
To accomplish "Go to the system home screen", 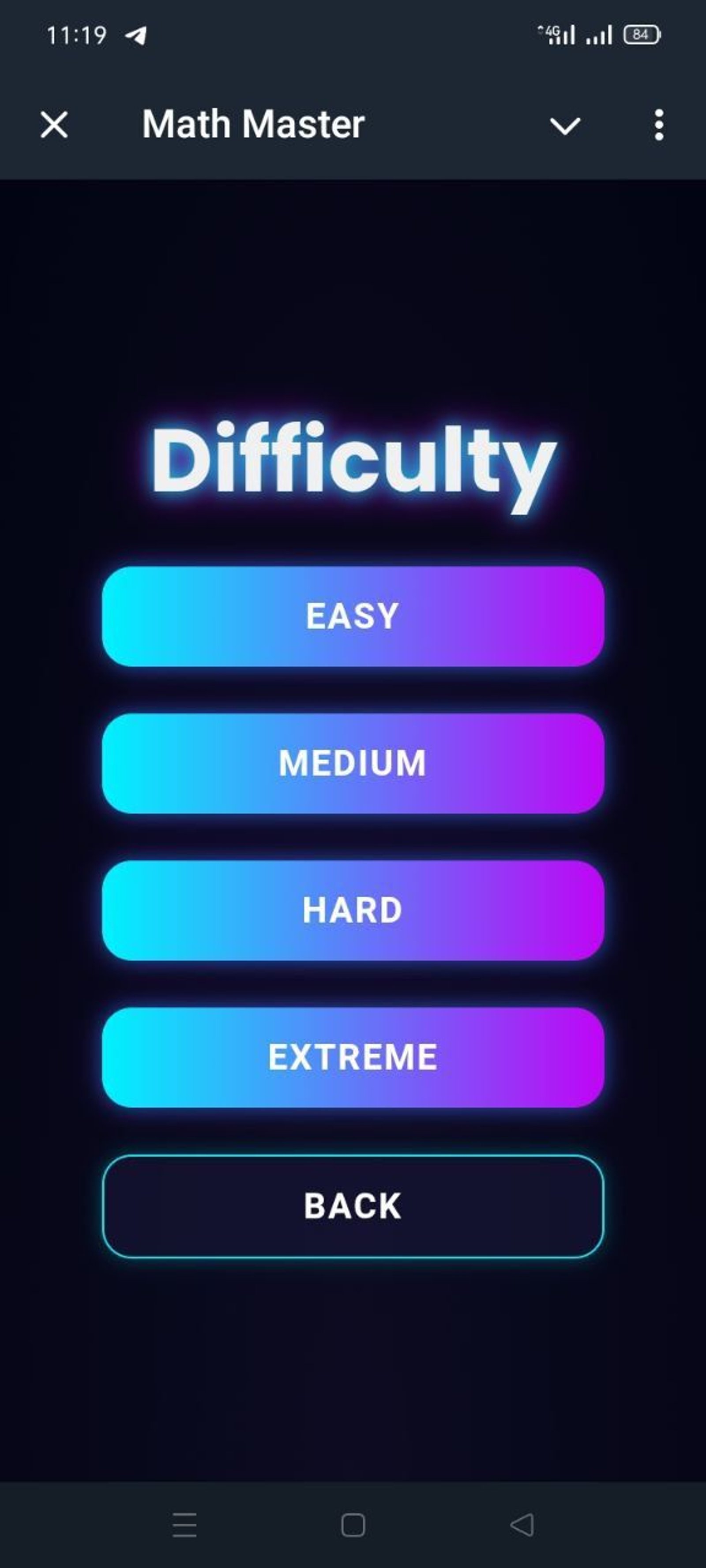I will tap(353, 1525).
